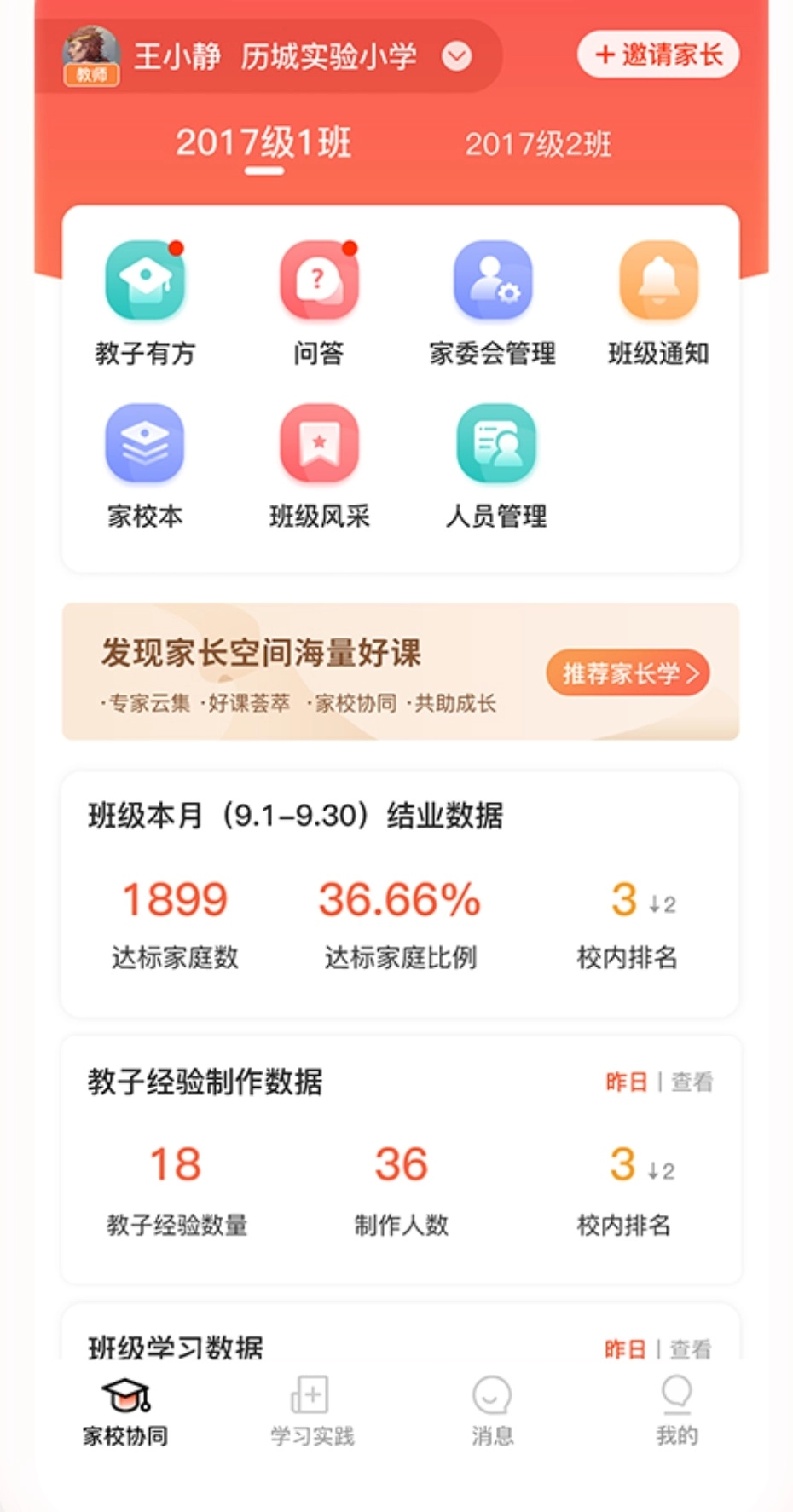The height and width of the screenshot is (1512, 793).
Task: Tap the 推荐家长学 button
Action: click(628, 673)
